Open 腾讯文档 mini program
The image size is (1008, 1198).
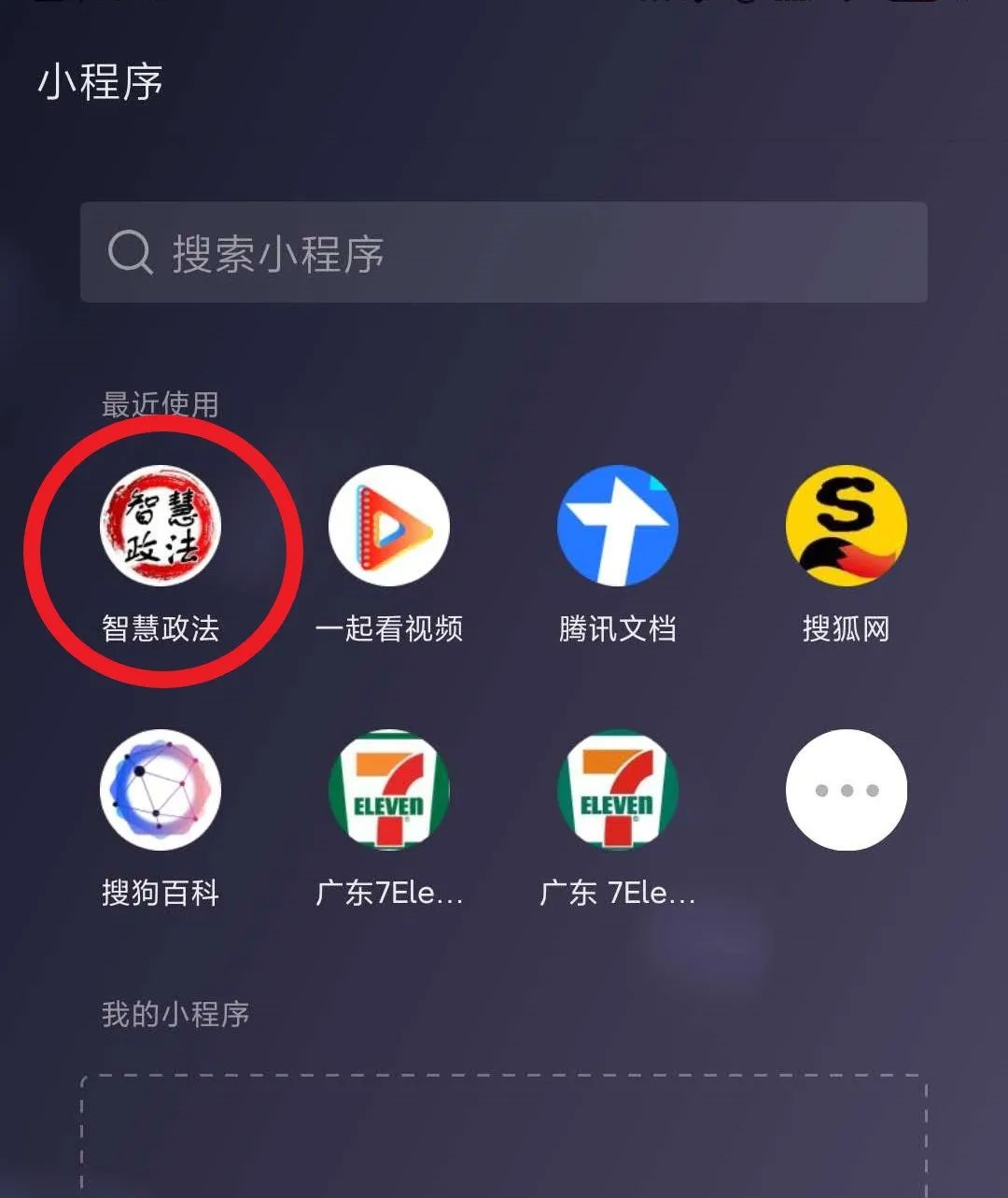[617, 526]
